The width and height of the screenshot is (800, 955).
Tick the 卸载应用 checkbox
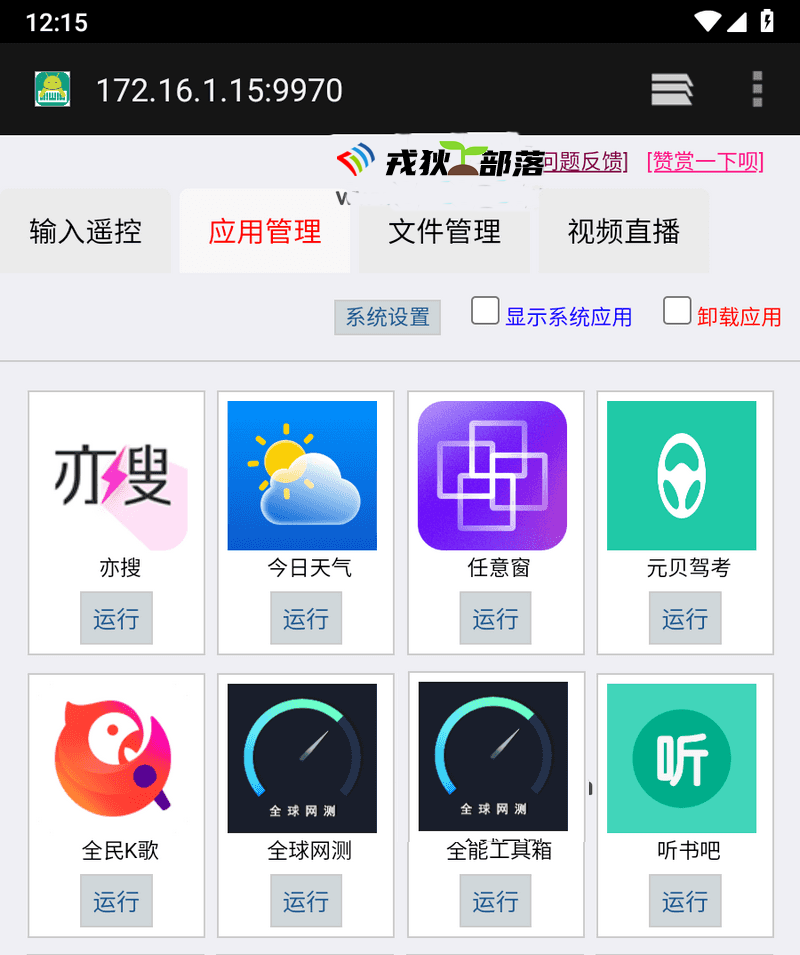[x=677, y=311]
